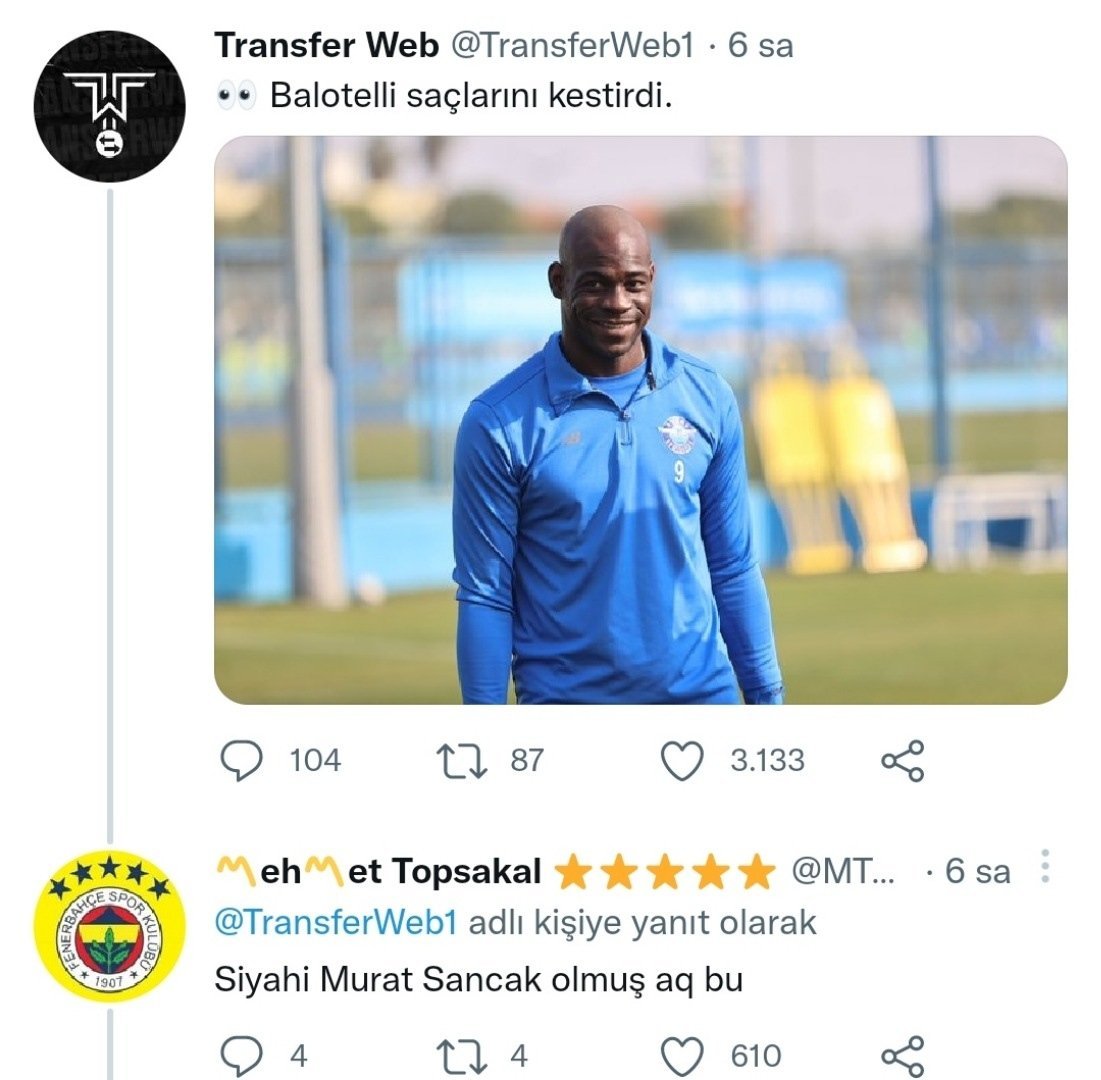This screenshot has height=1080, width=1101.
Task: Open Transfer Web's profile avatar
Action: tap(109, 105)
